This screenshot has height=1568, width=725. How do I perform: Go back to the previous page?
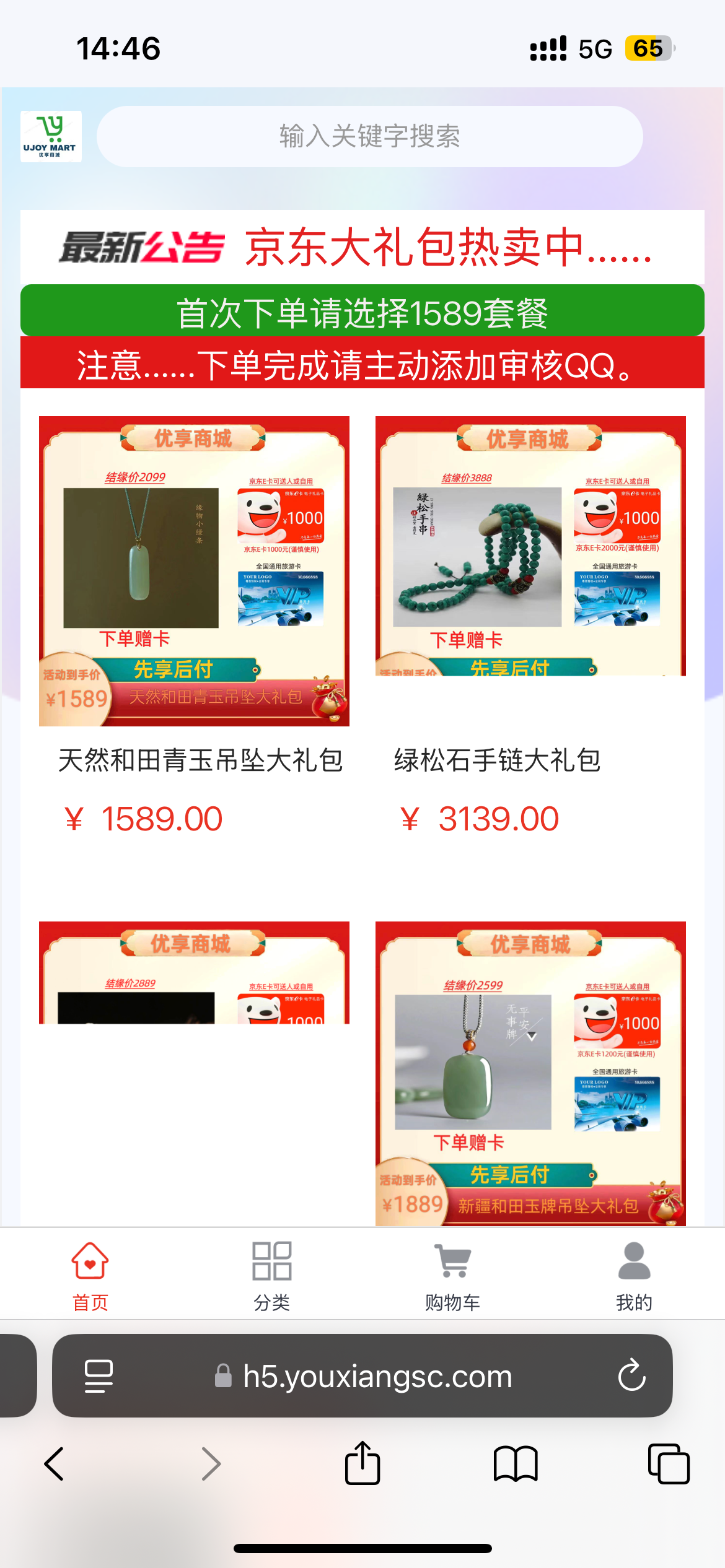click(55, 1464)
